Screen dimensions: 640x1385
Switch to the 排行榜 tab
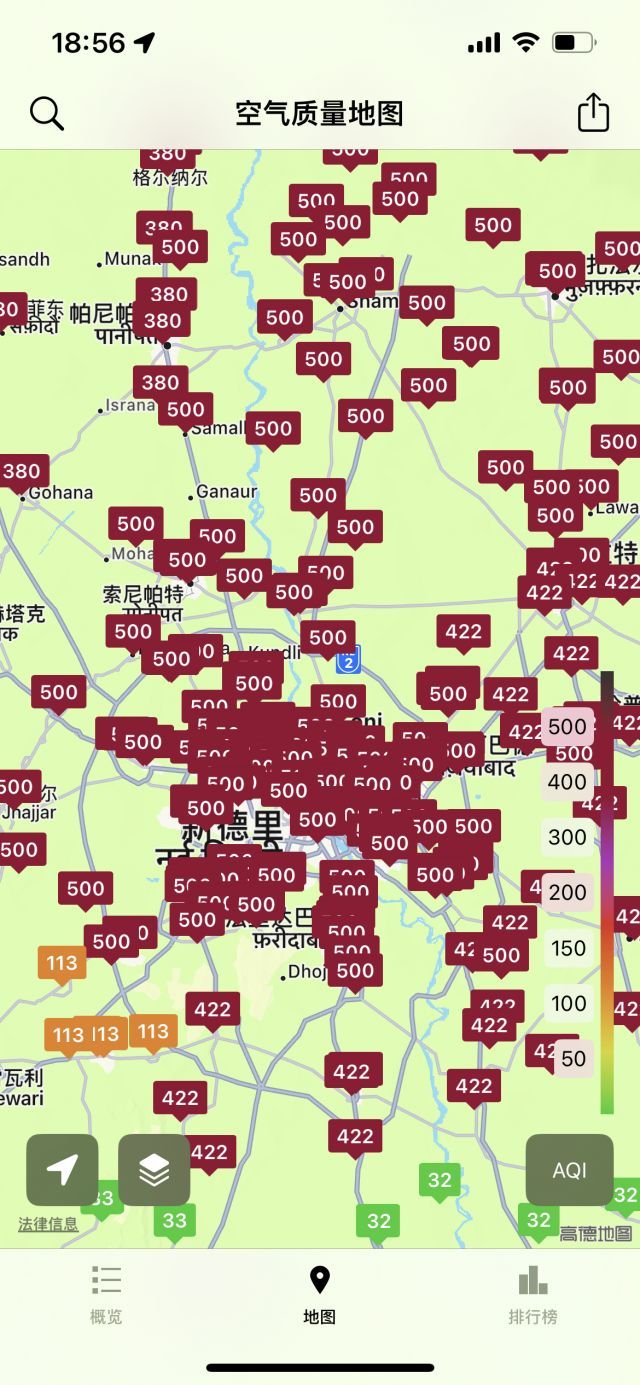532,1294
